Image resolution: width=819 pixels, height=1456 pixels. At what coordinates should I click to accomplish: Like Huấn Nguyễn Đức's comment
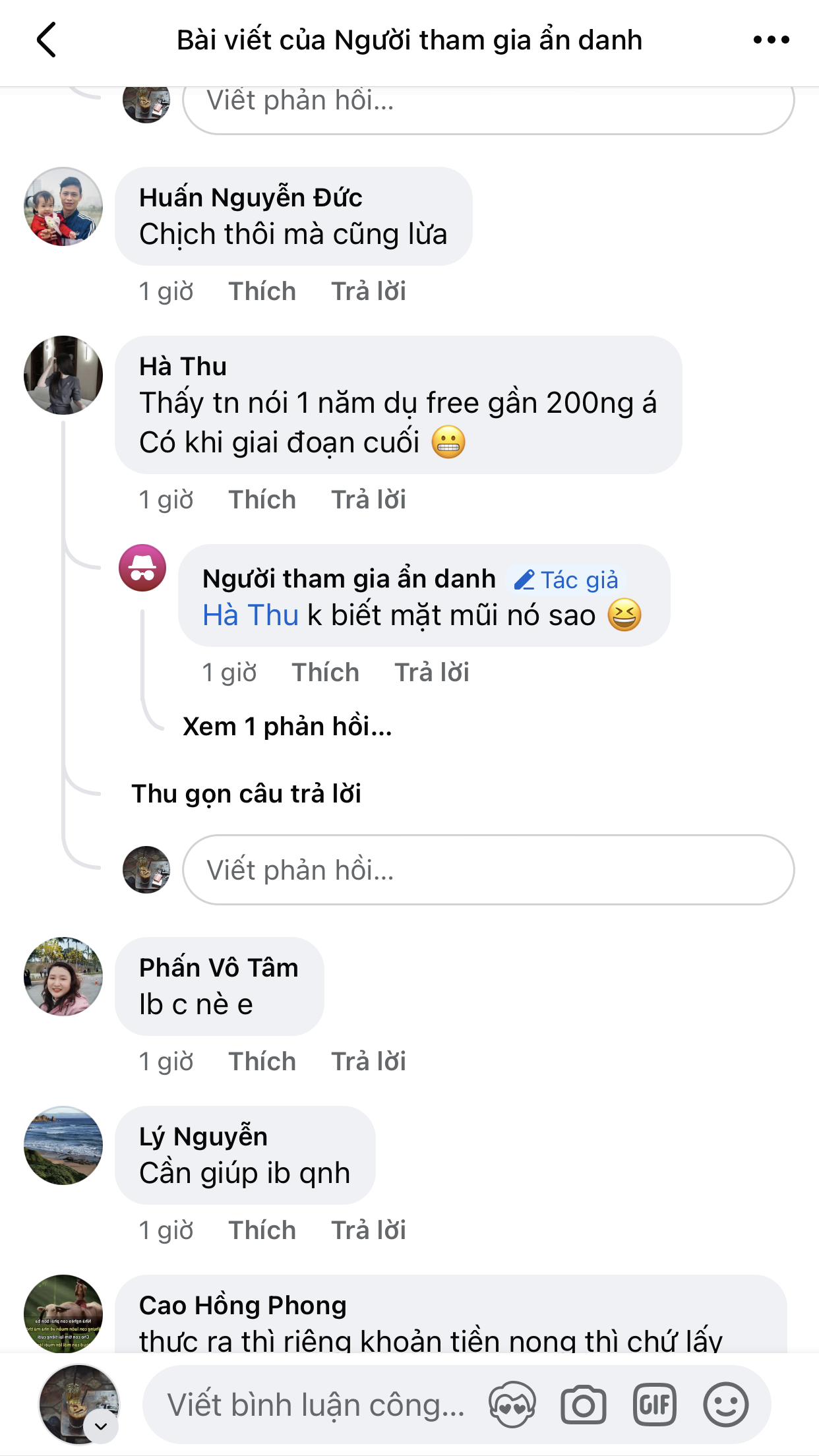coord(262,291)
